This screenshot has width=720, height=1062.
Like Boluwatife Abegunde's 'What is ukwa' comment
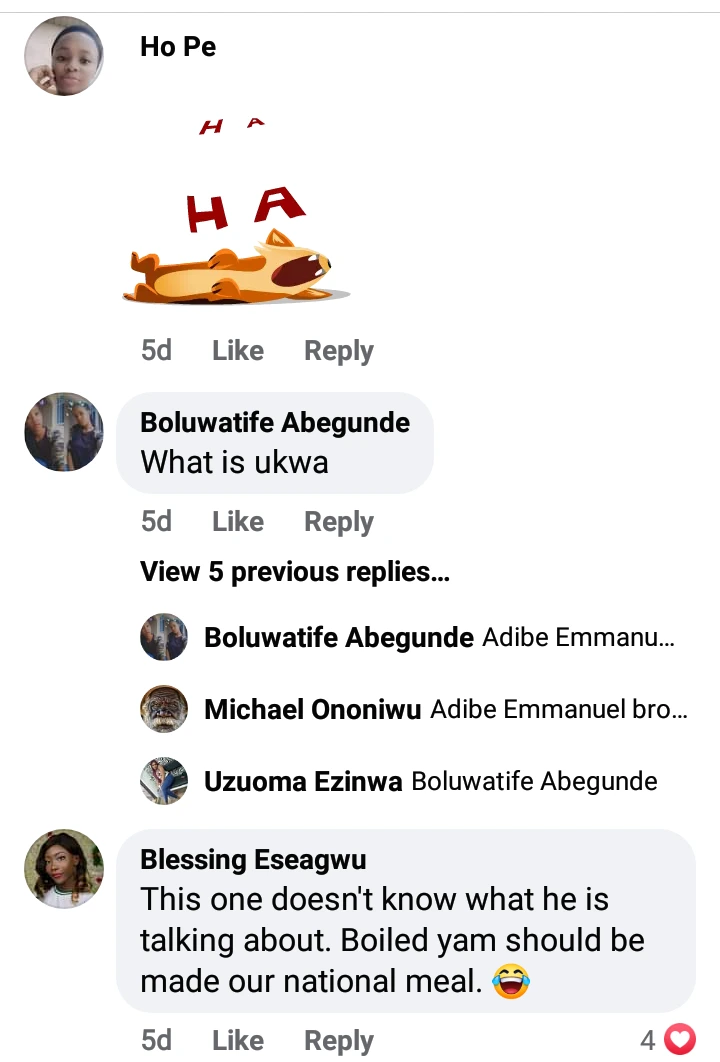[x=238, y=522]
